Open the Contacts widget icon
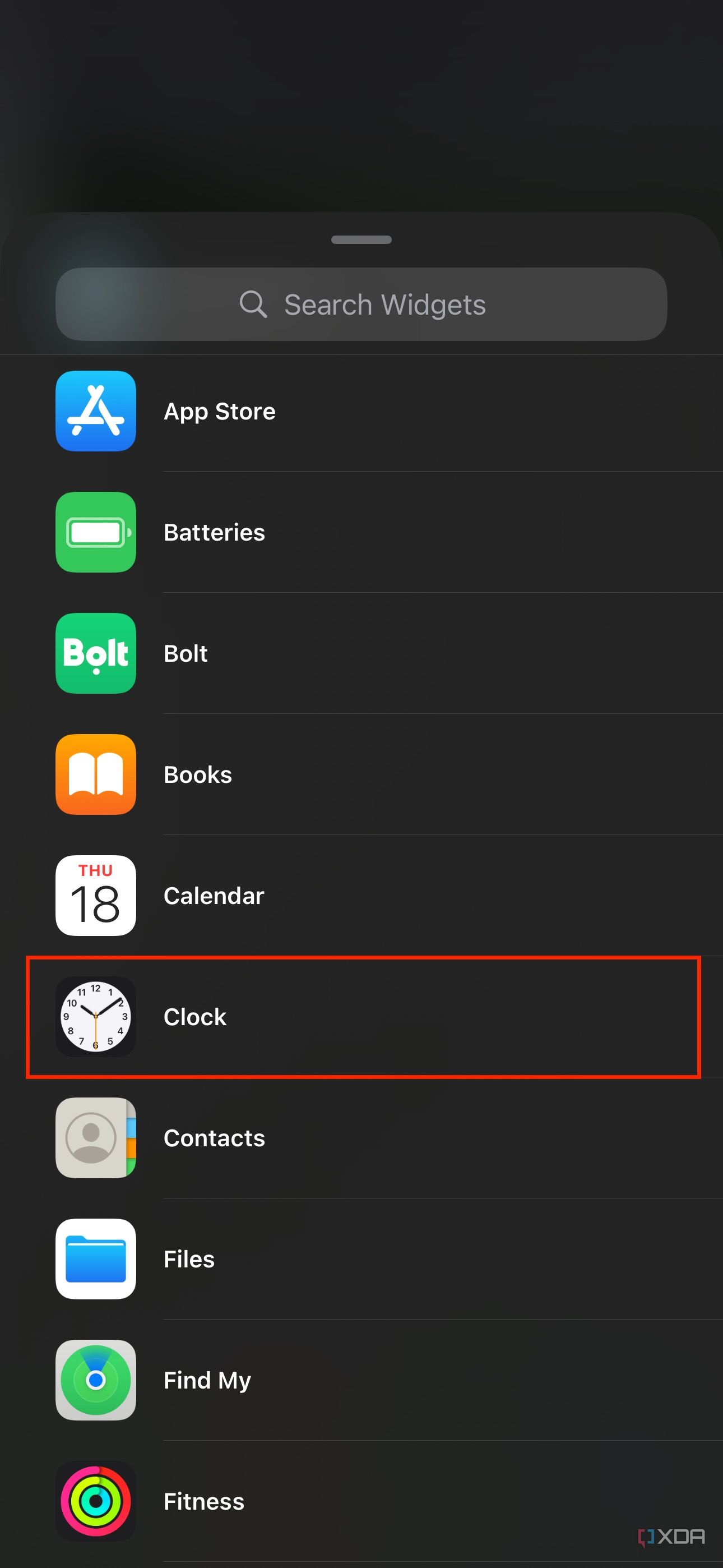The image size is (723, 1568). [x=95, y=1137]
